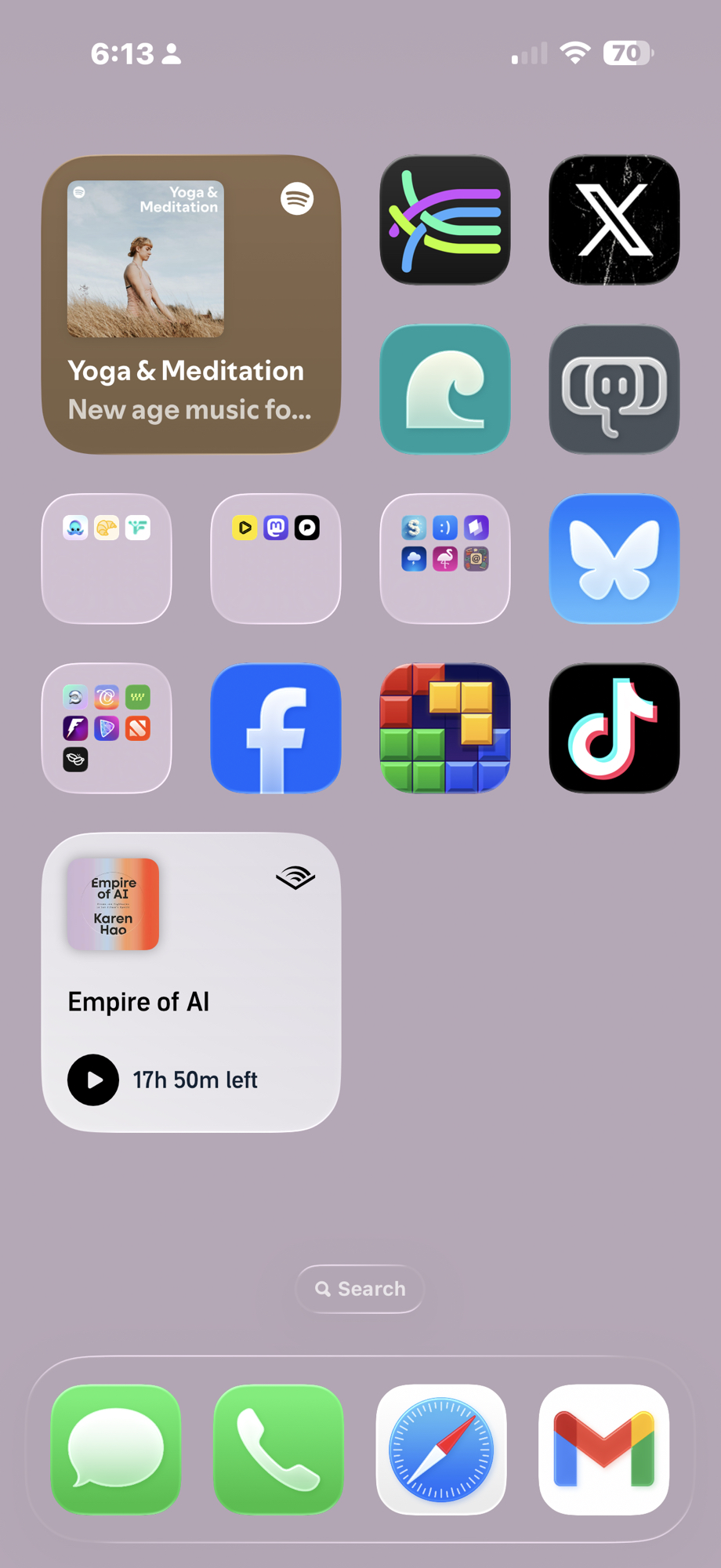Image resolution: width=721 pixels, height=1568 pixels.
Task: Open Gmail from the dock
Action: pos(603,1449)
